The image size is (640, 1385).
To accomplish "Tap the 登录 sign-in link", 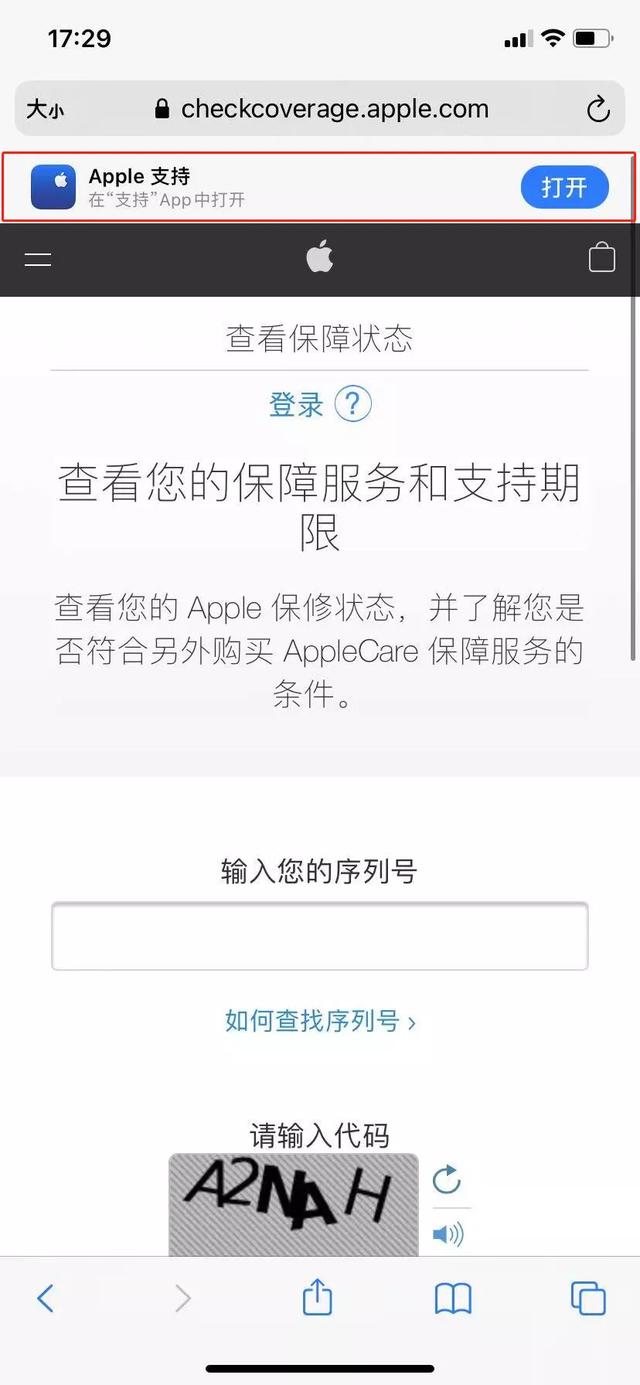I will coord(296,405).
